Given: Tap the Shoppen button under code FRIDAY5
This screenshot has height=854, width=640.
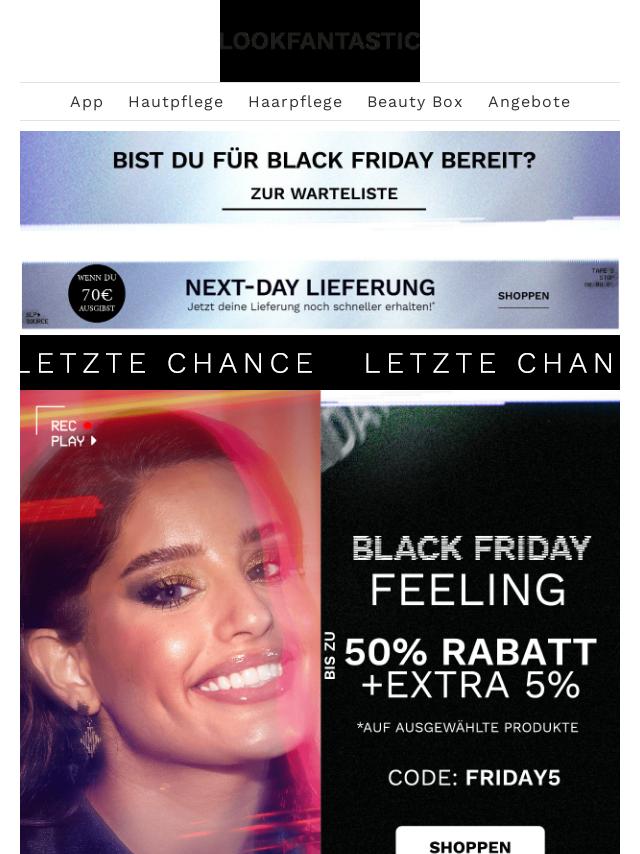Looking at the screenshot, I should pos(470,844).
